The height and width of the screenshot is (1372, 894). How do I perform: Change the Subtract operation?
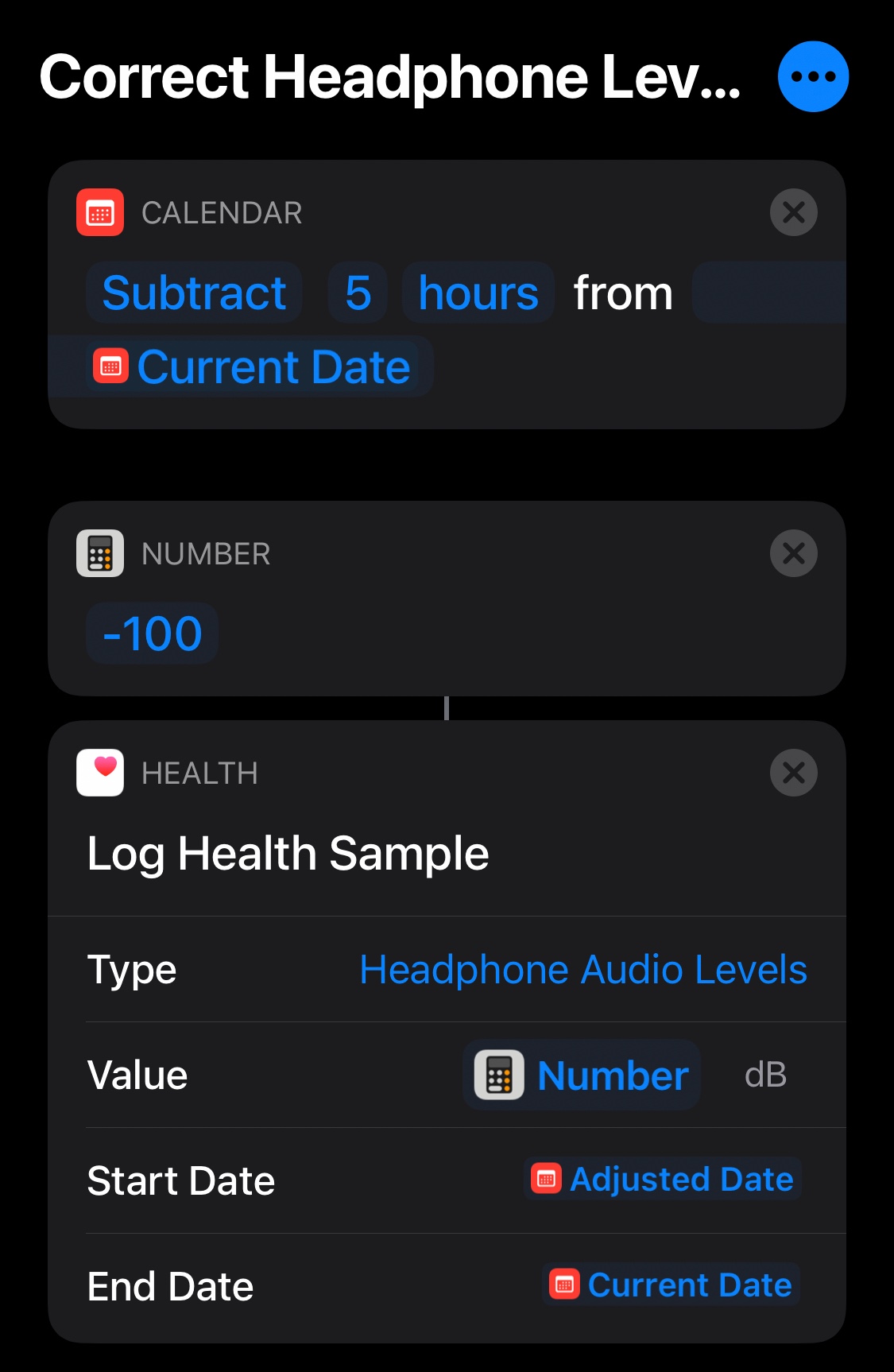[x=194, y=293]
